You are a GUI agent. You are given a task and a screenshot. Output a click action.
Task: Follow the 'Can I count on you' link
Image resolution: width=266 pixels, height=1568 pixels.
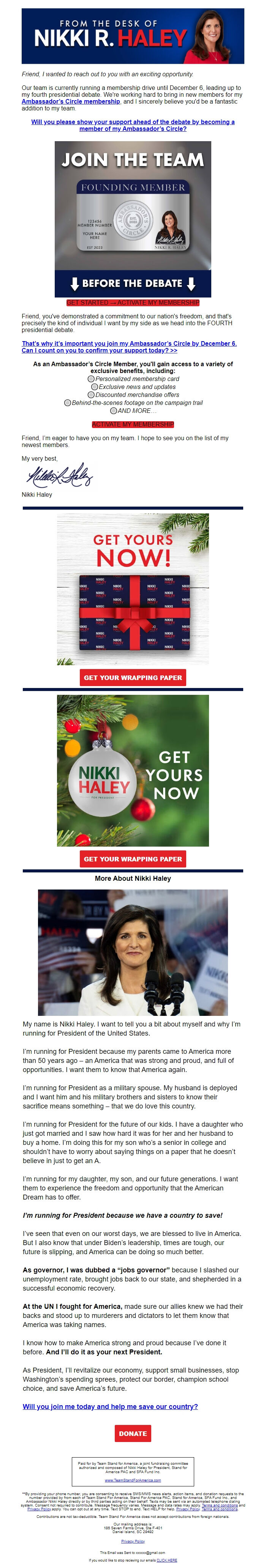100,351
